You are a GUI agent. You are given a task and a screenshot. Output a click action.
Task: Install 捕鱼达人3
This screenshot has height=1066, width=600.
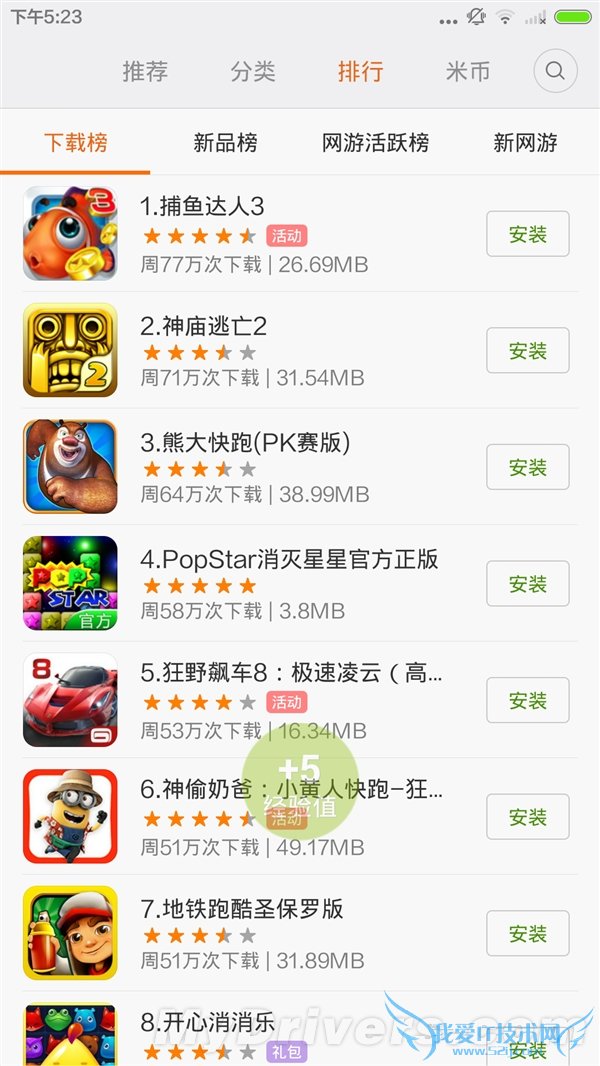coord(527,234)
